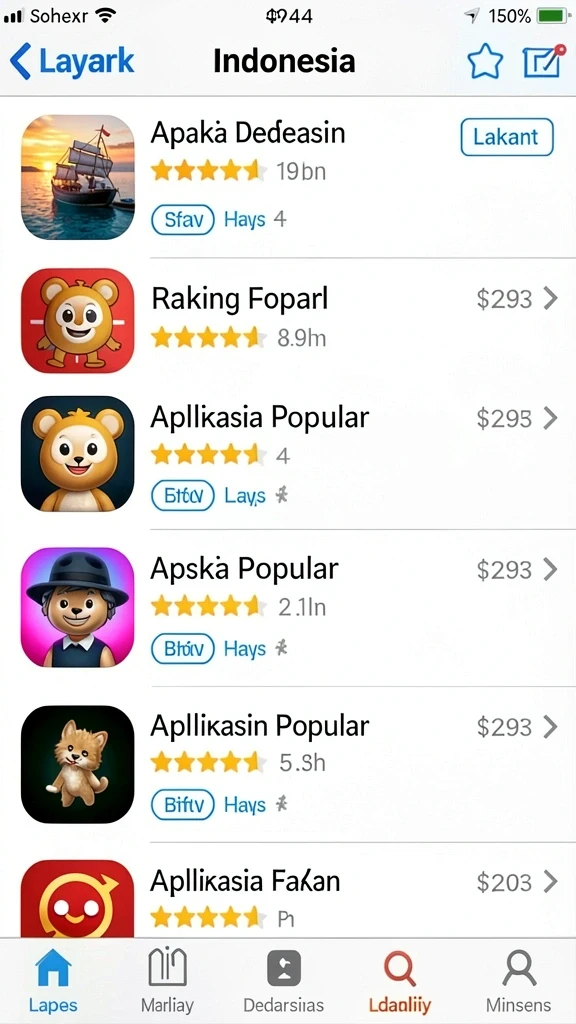Screen dimensions: 576x1024
Task: Tap the star favorite icon
Action: click(x=485, y=62)
